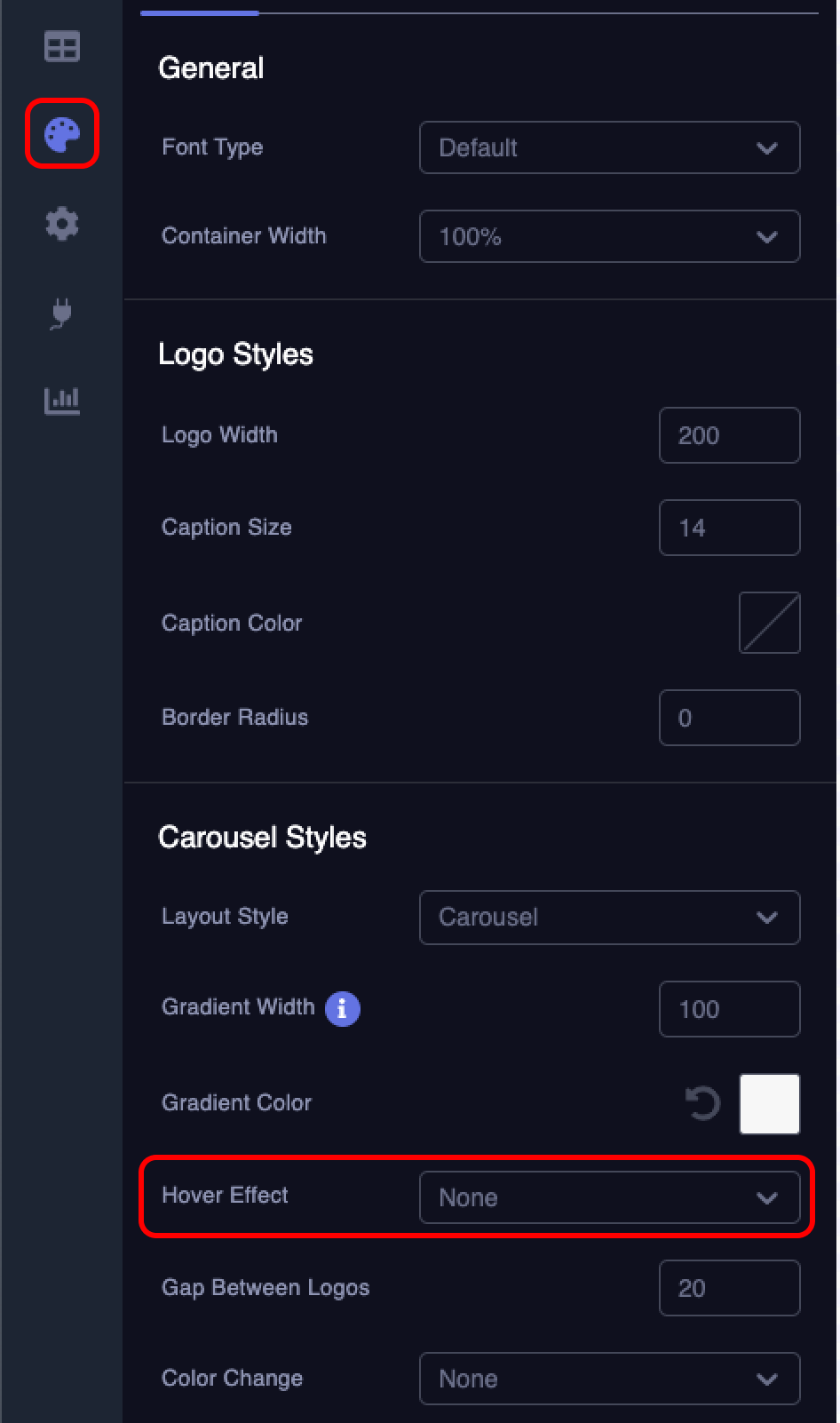Viewport: 840px width, 1423px height.
Task: Show Gradient Width info tooltip
Action: click(342, 1008)
